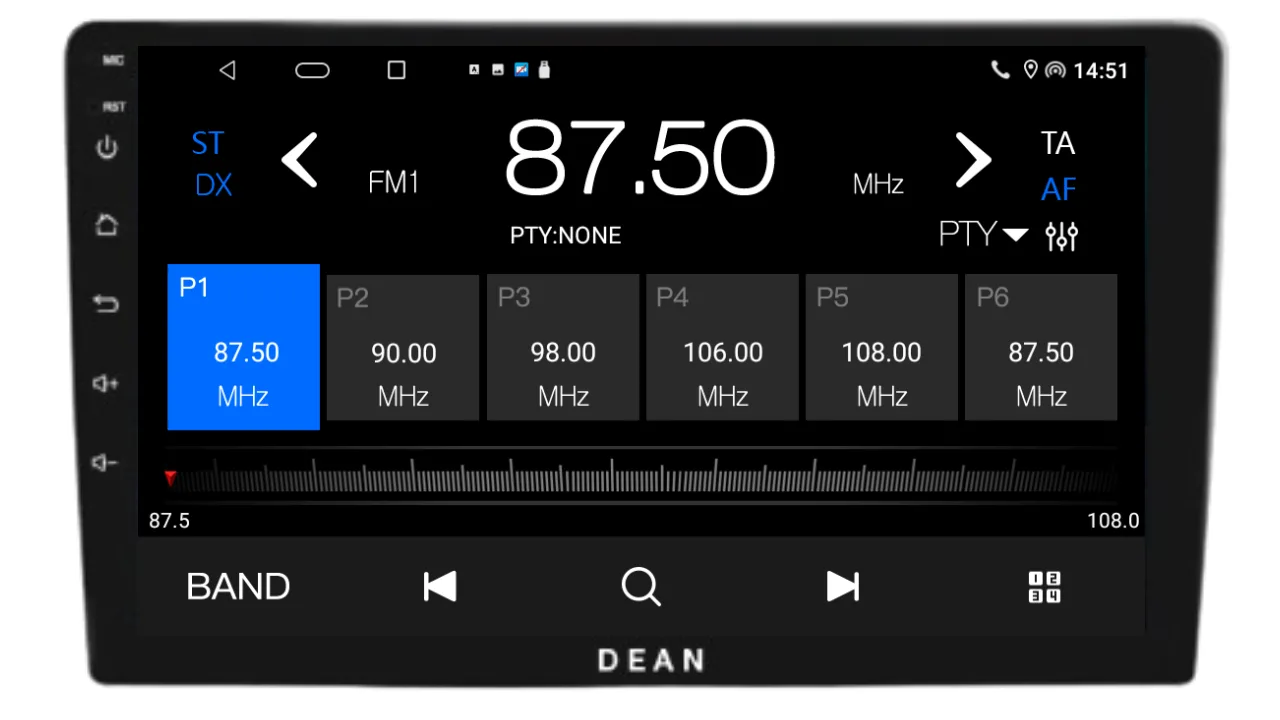Viewport: 1280px width, 720px height.
Task: Switch the radio BAND
Action: [x=238, y=586]
